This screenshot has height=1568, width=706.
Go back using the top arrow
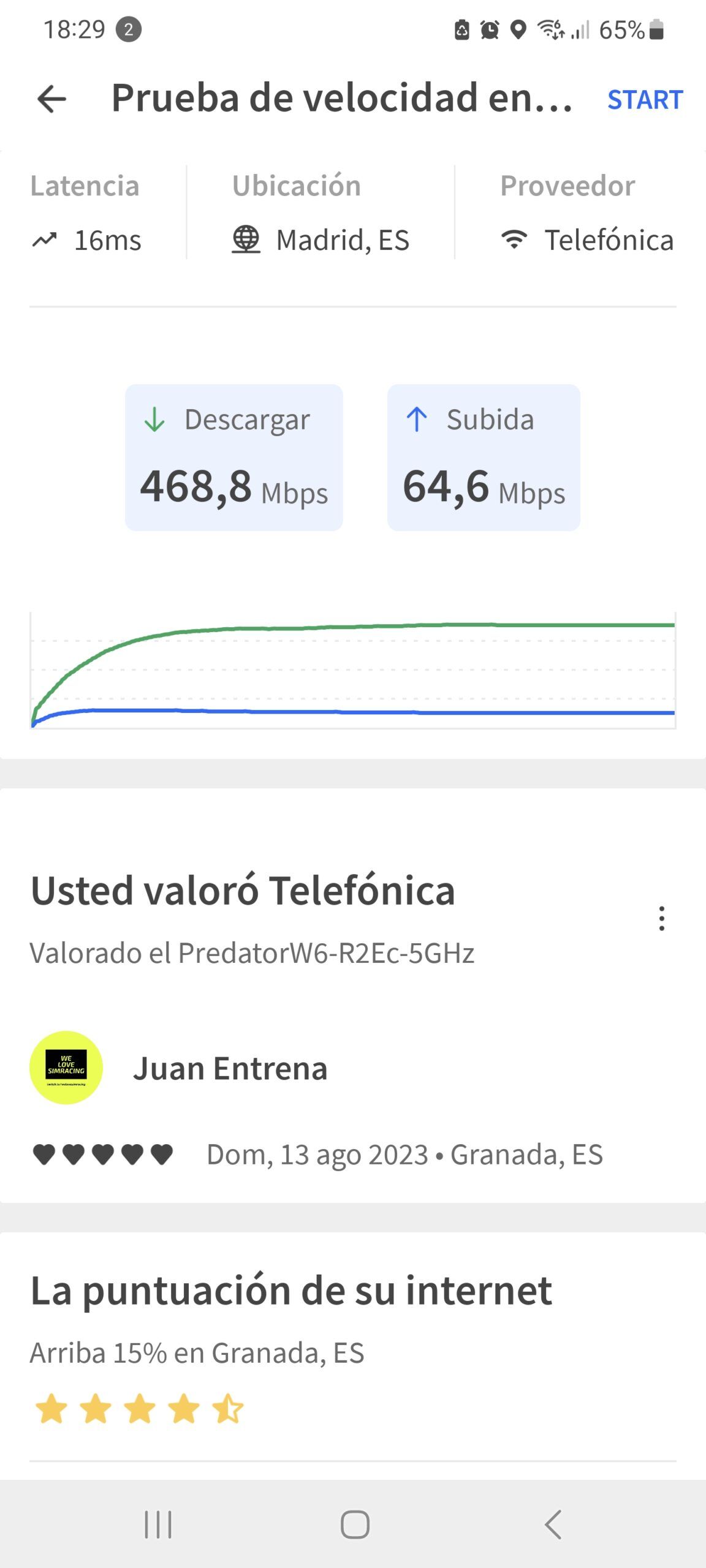(x=51, y=99)
